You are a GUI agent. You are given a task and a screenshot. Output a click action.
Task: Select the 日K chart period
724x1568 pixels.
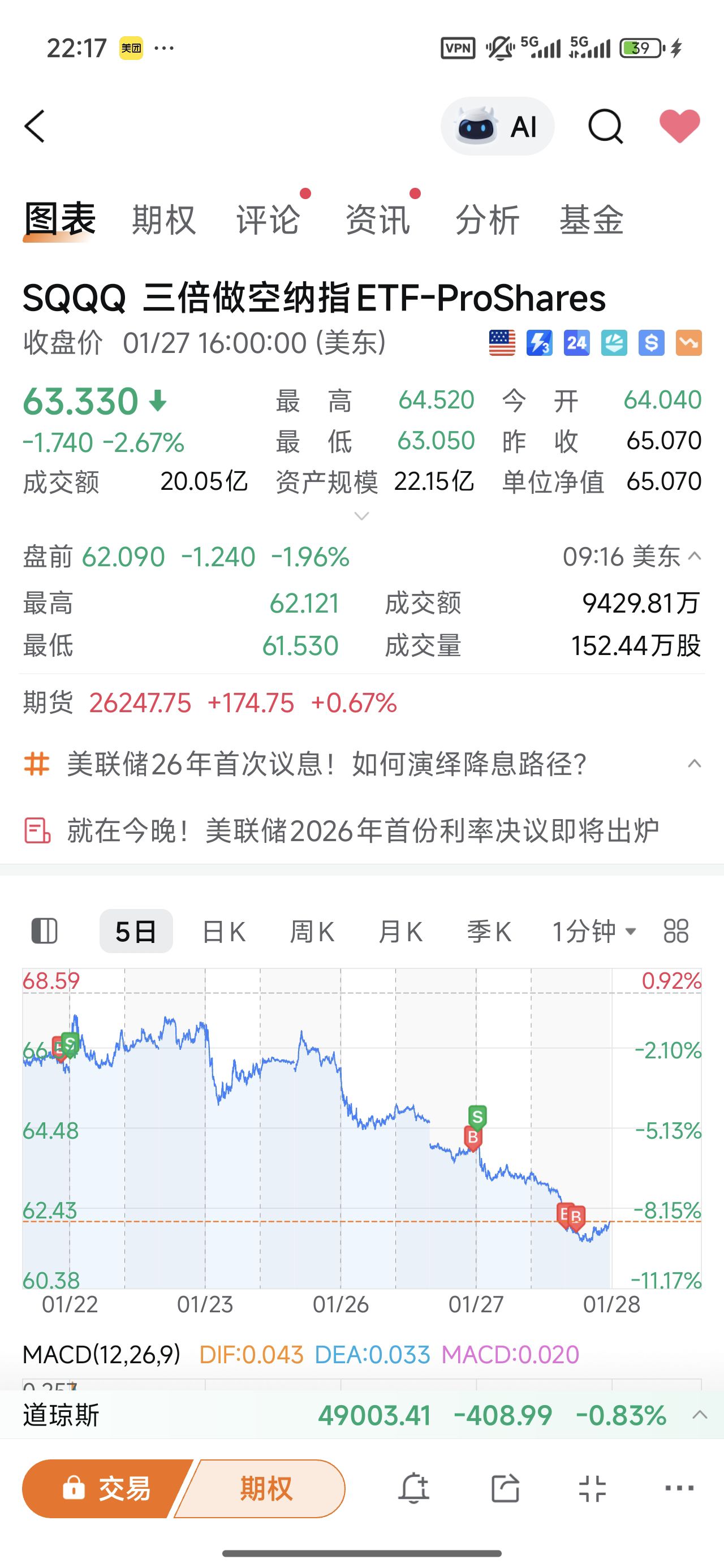point(223,931)
